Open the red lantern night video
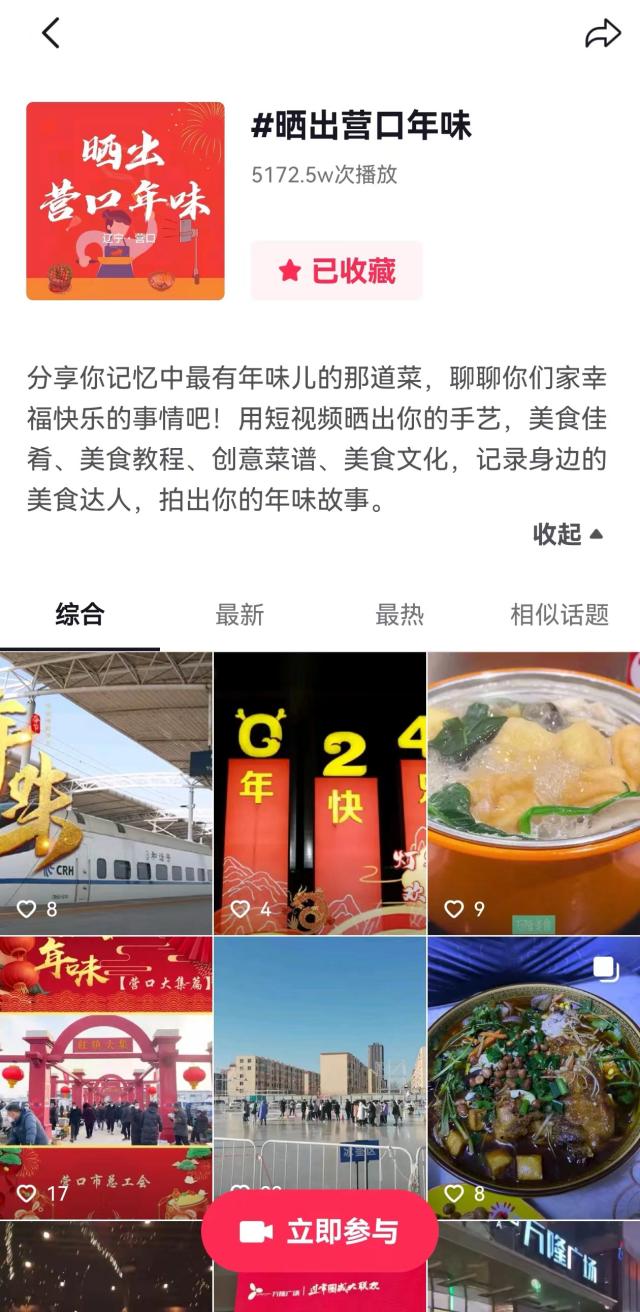 pos(319,793)
